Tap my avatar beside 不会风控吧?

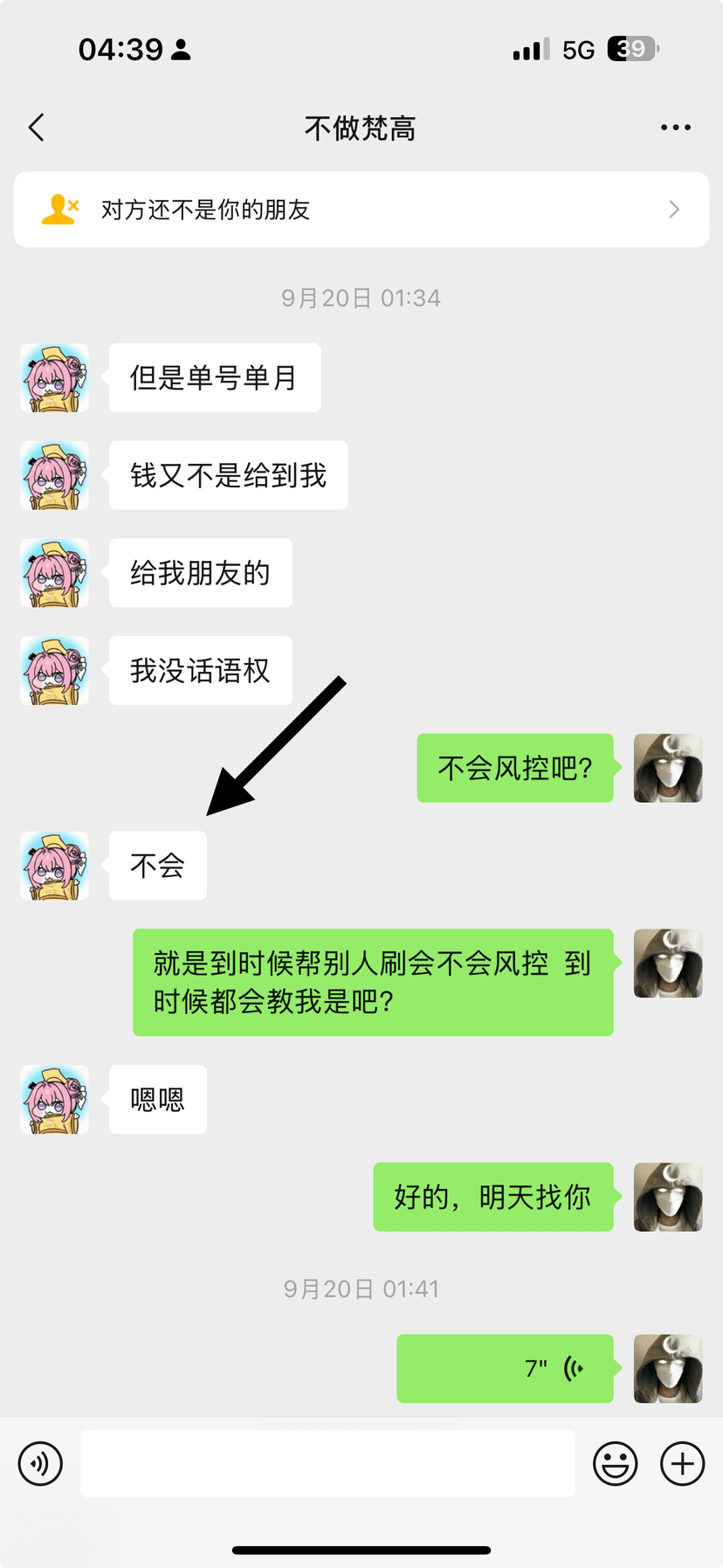(x=668, y=768)
